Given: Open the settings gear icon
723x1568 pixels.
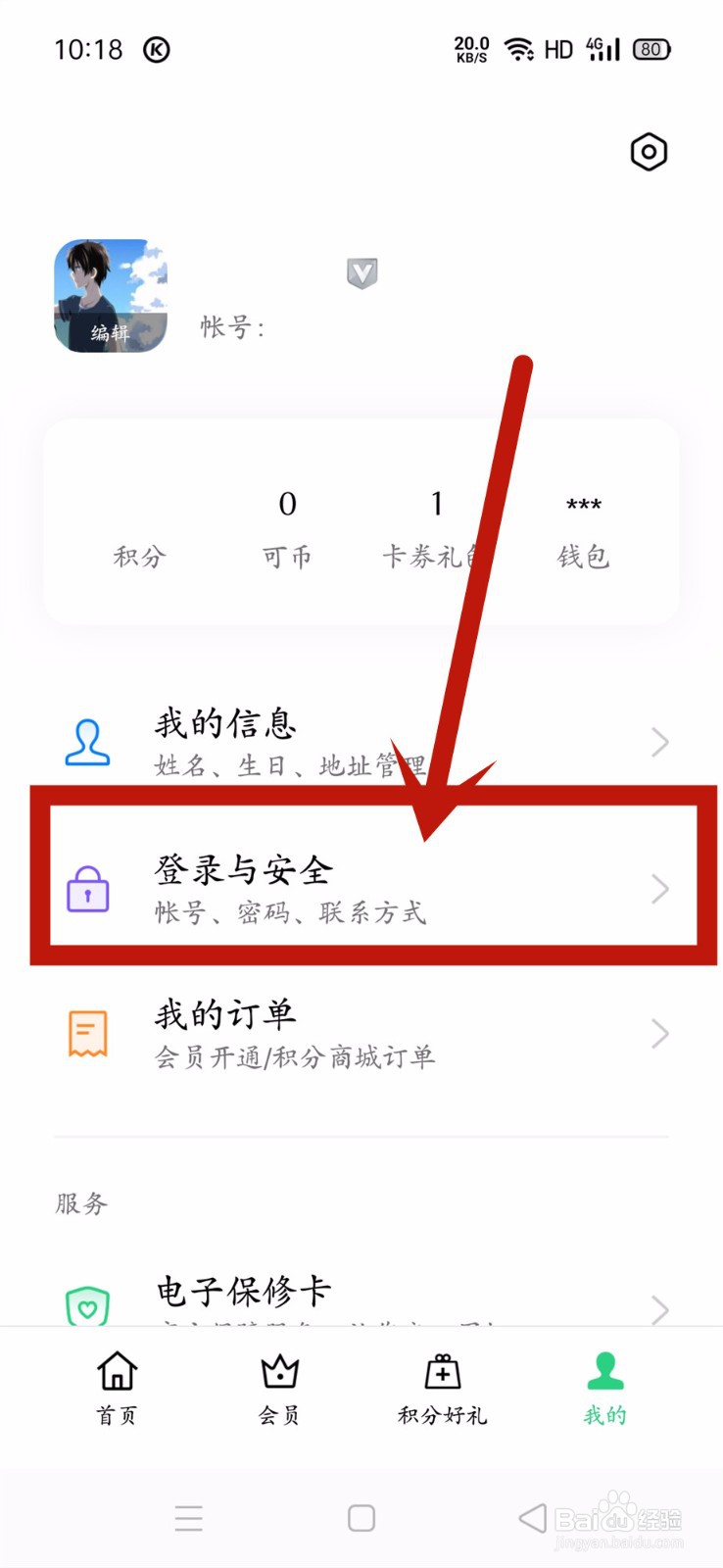Looking at the screenshot, I should [x=650, y=152].
